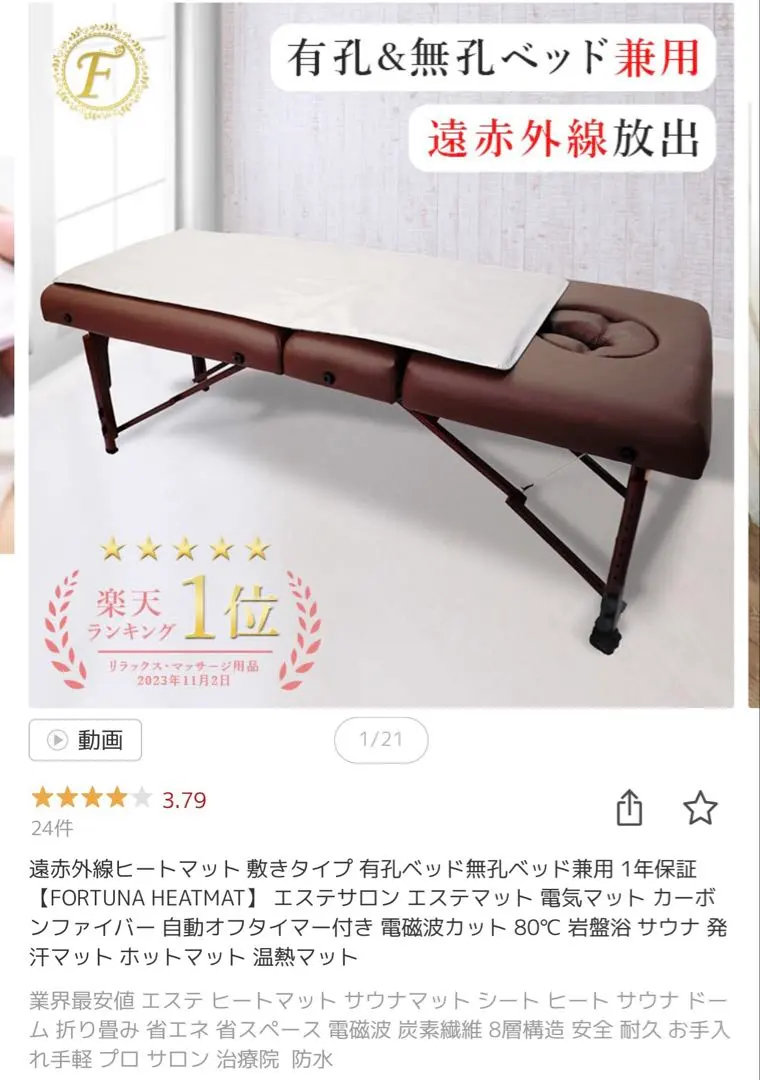Open the 3.79 star rating reviews
Screen dimensions: 760x1080
tap(118, 799)
